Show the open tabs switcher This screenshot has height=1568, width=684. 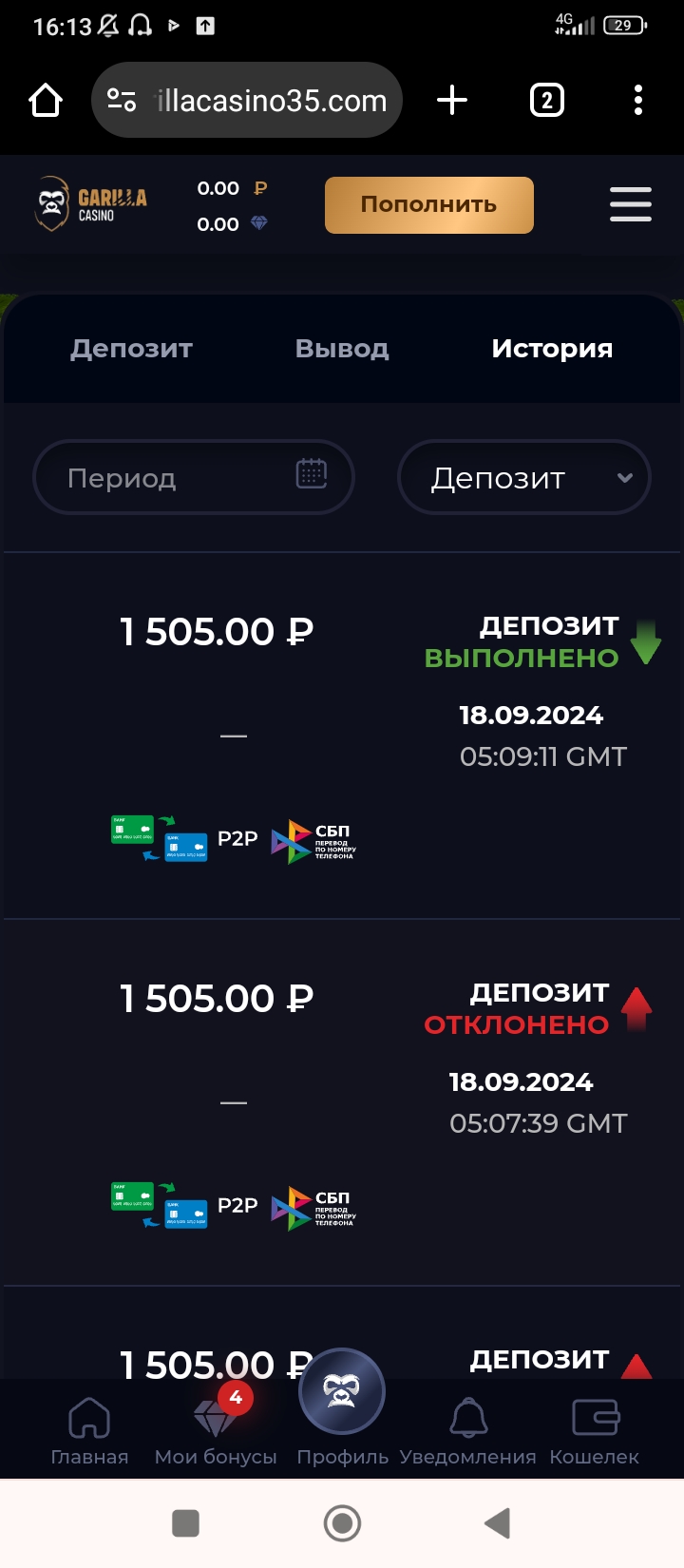546,100
